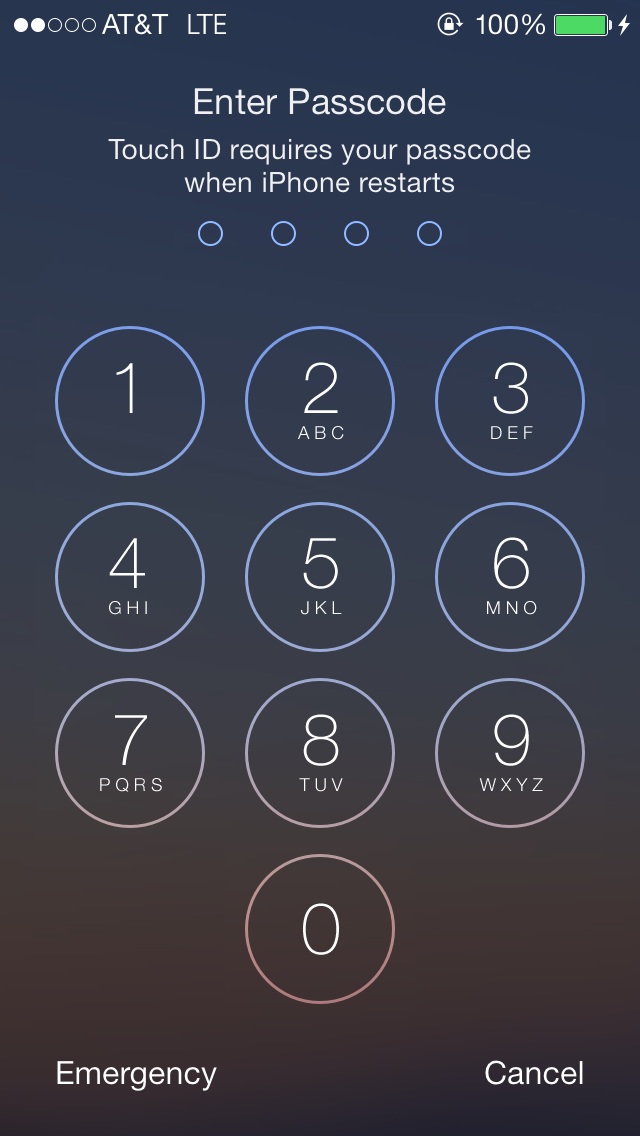640x1136 pixels.
Task: Enter digit 7 (PQRS)
Action: tap(130, 753)
